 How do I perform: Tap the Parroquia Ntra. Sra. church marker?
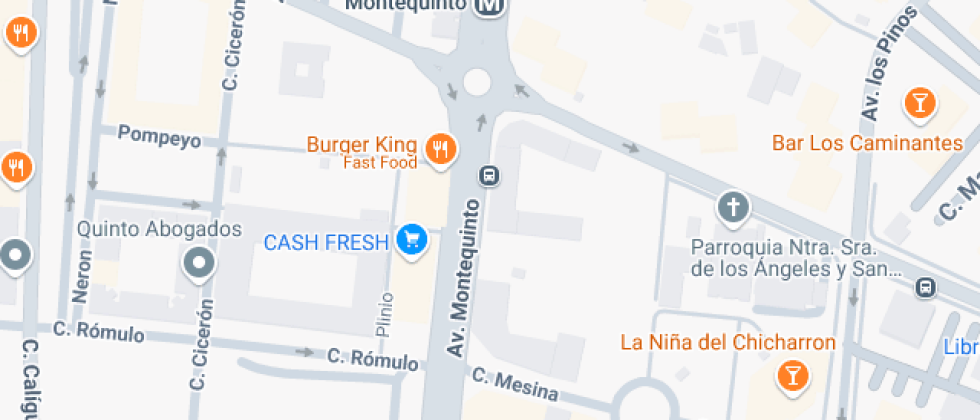733,207
